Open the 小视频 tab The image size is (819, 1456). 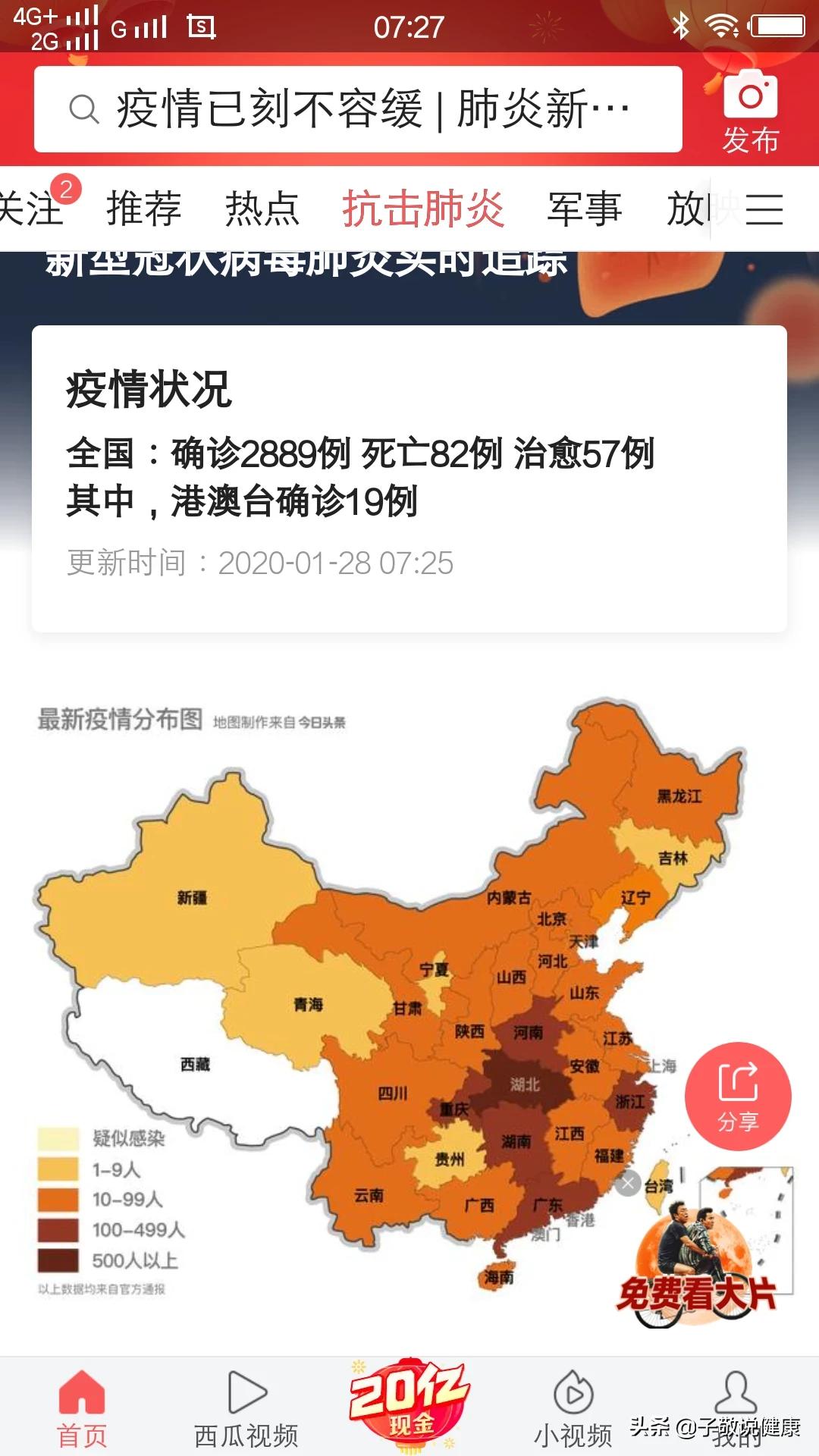coord(573,1407)
